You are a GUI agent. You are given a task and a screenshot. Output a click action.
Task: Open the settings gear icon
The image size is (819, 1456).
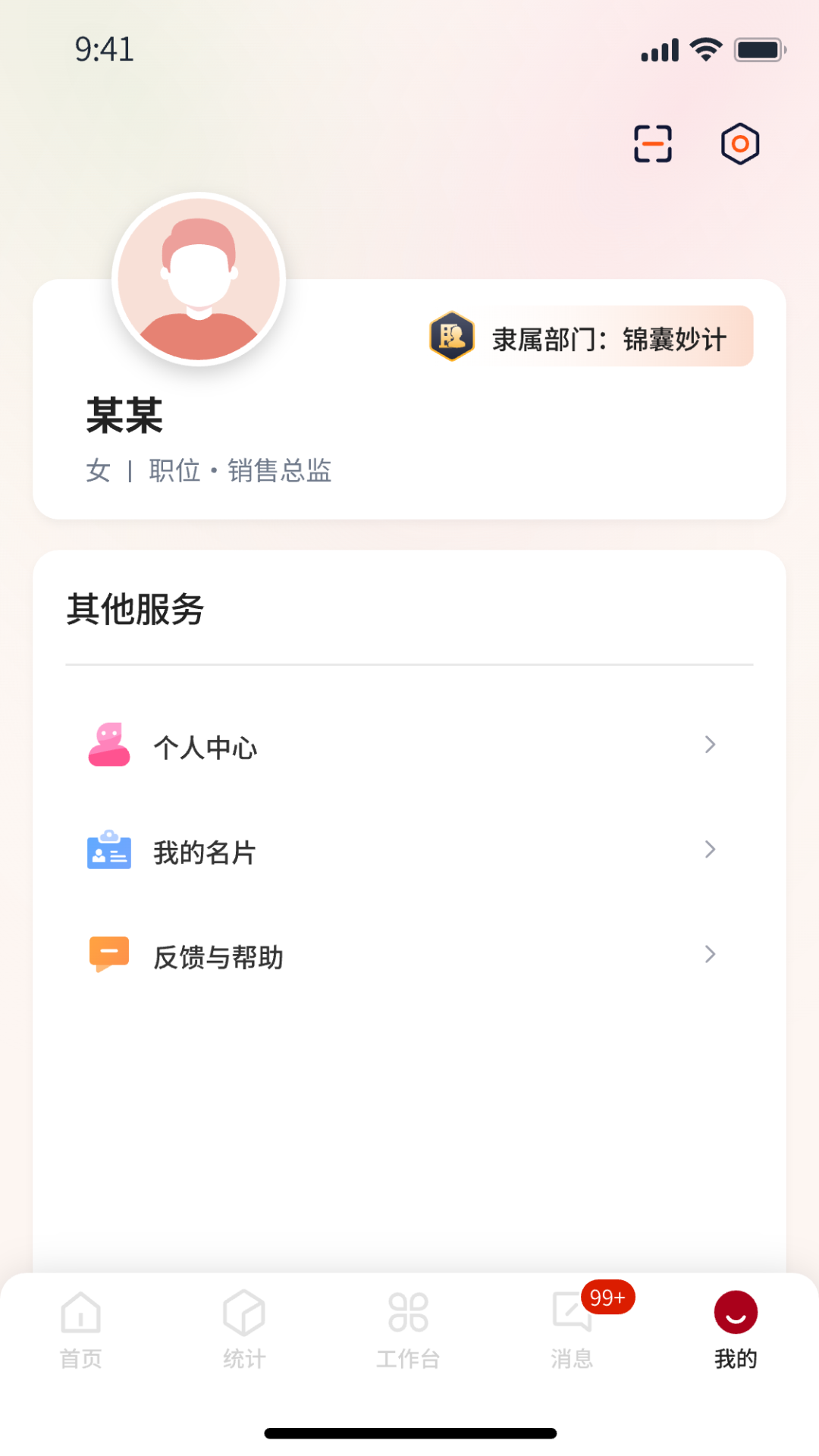point(739,143)
